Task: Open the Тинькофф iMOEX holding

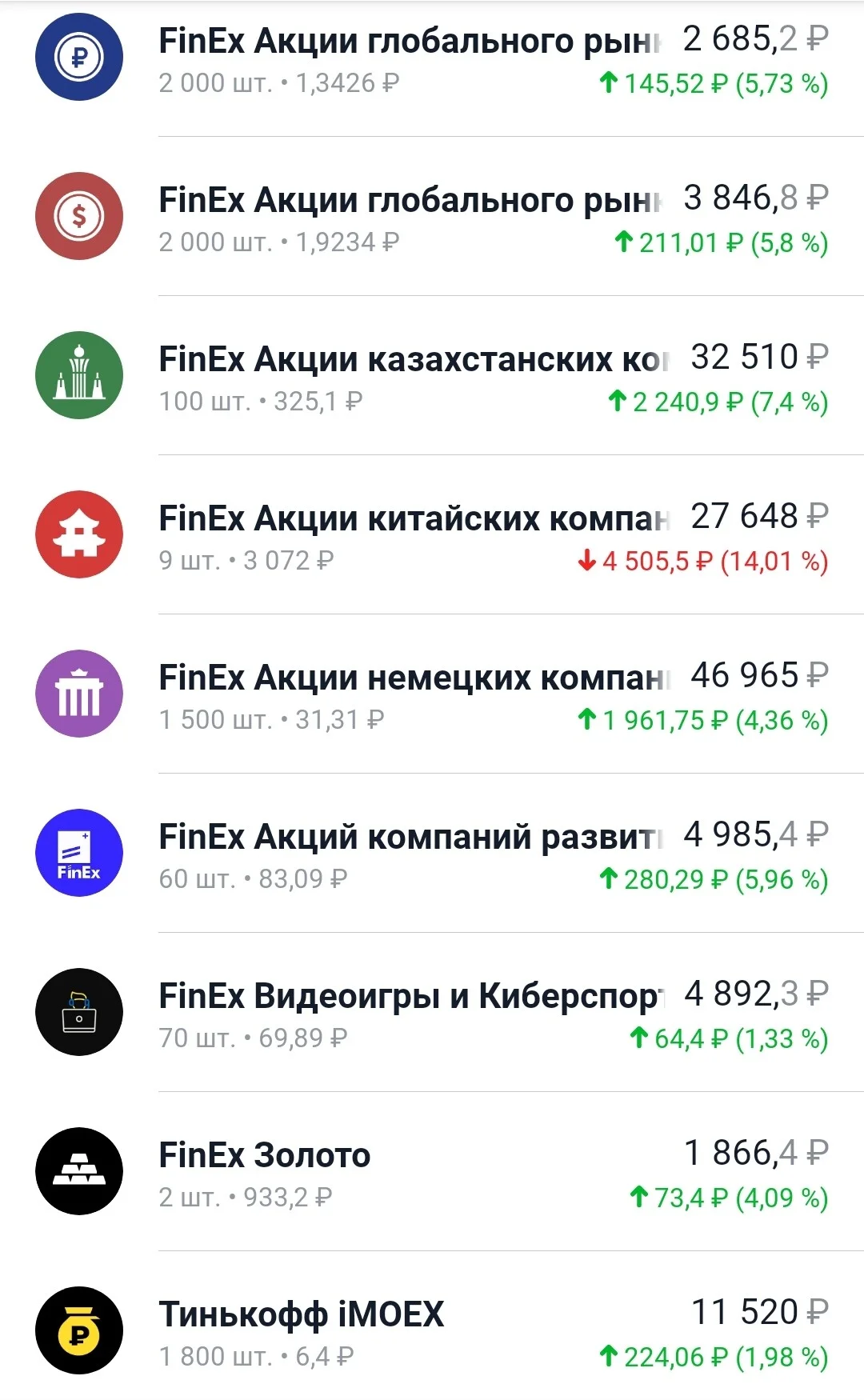Action: click(x=432, y=1329)
